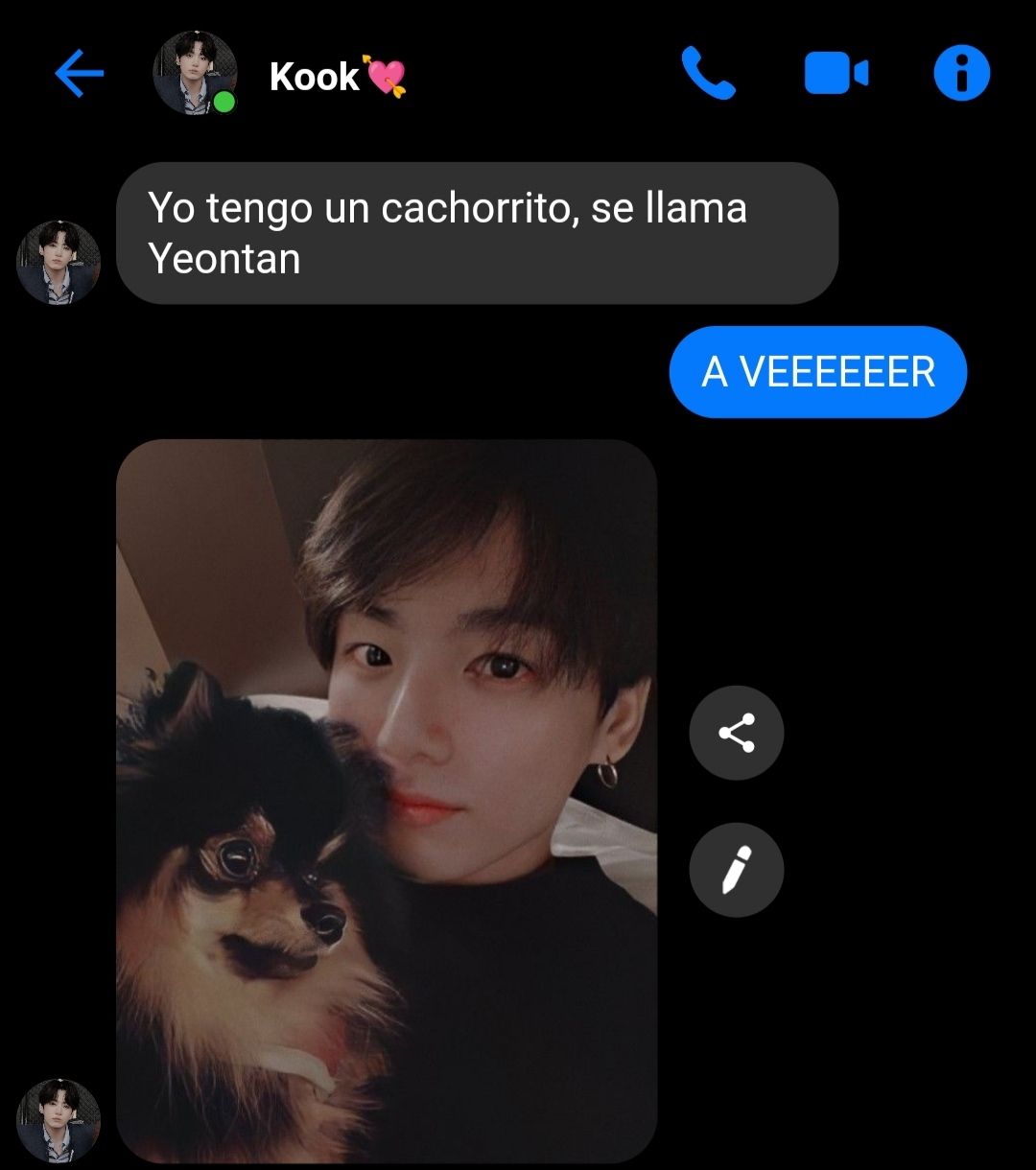Share the received photo
Viewport: 1036px width, 1170px height.
point(736,734)
